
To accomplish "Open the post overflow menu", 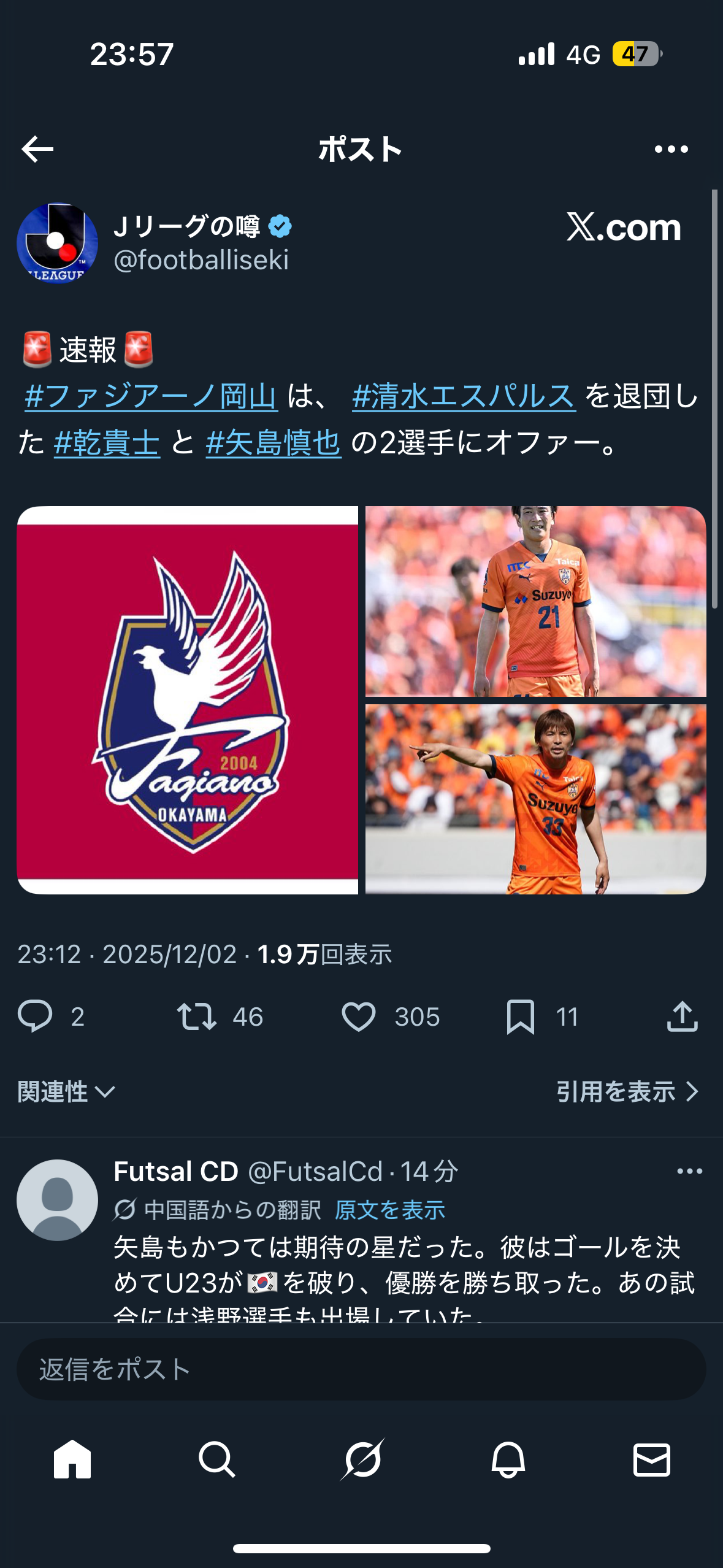I will pyautogui.click(x=671, y=149).
